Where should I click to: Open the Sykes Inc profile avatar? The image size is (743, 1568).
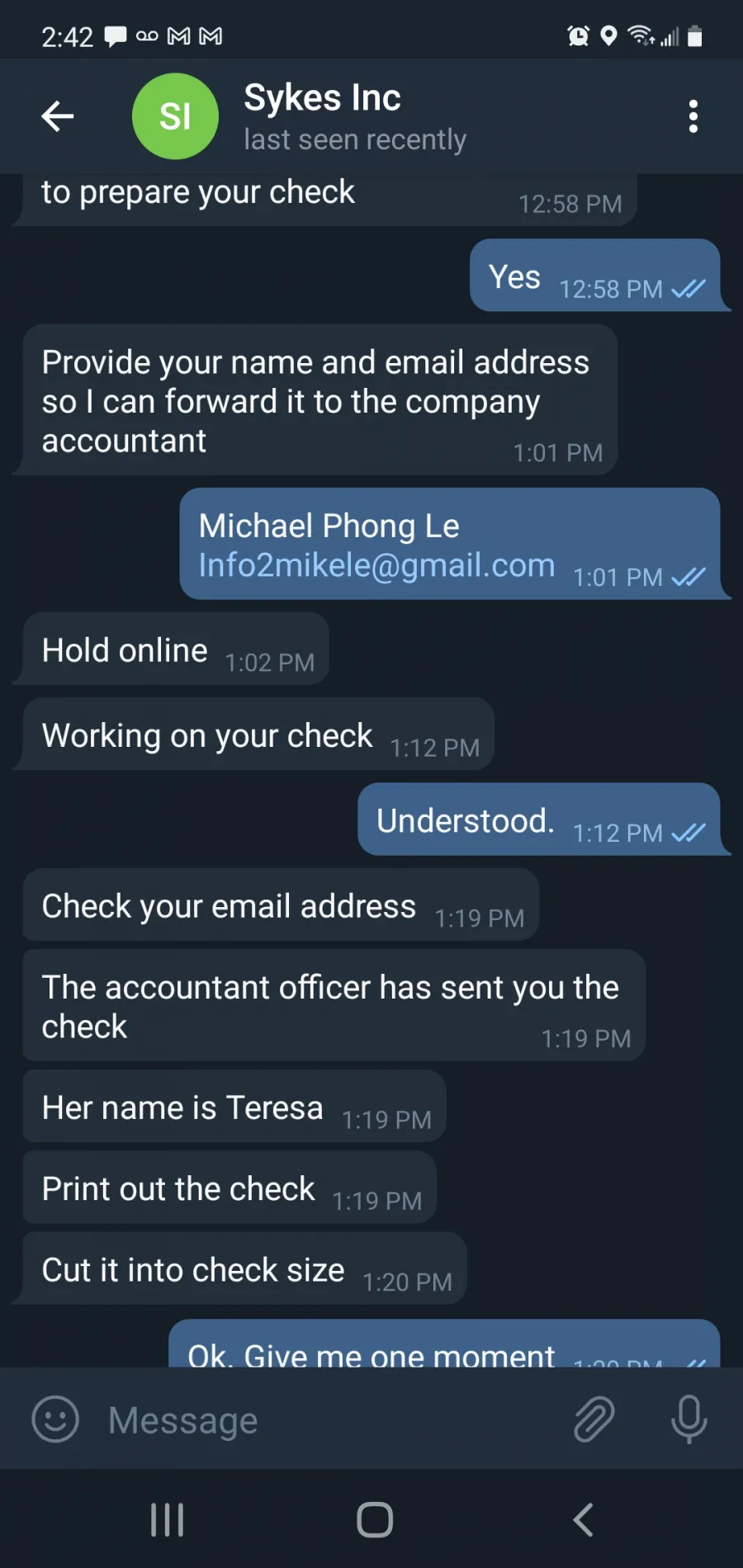click(175, 116)
